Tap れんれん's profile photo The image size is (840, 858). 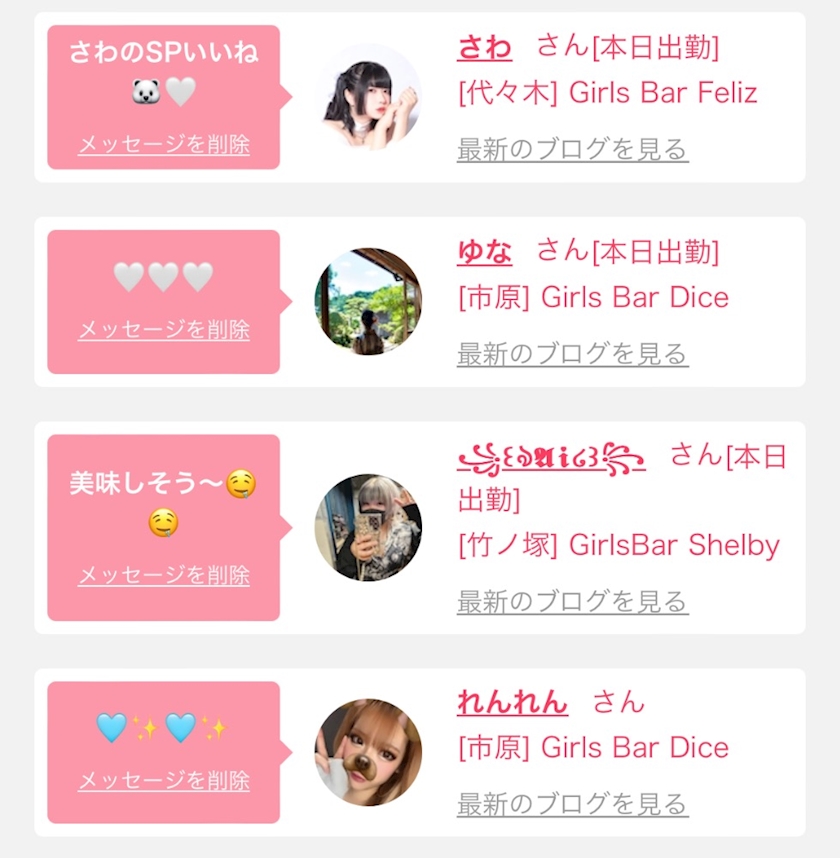coord(368,752)
